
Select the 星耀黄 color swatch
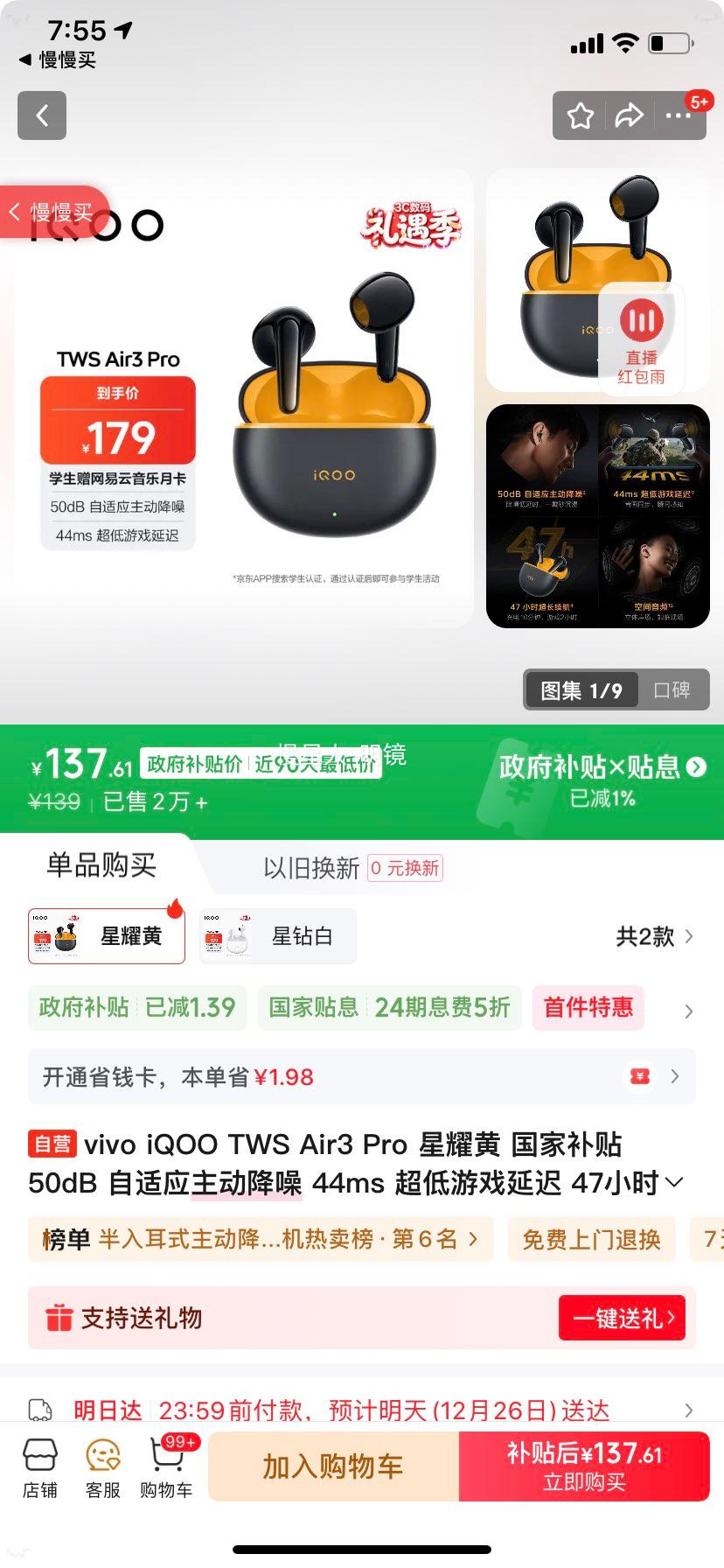coord(106,935)
